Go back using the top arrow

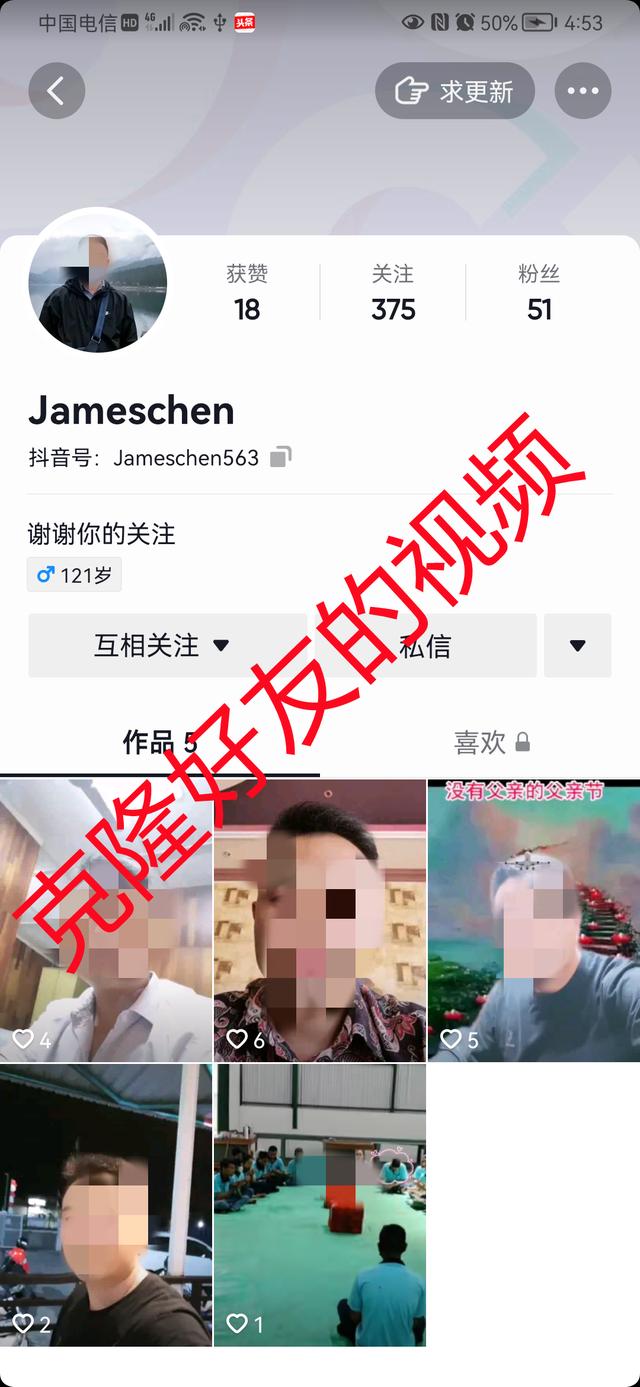[x=56, y=92]
